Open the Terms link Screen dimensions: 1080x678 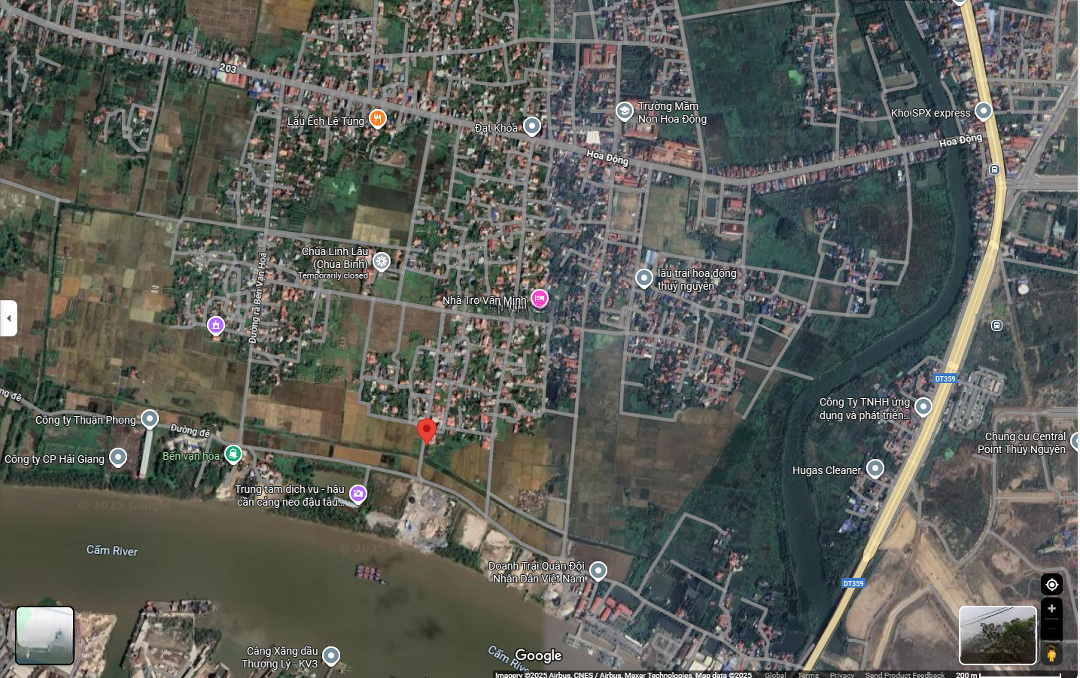807,675
